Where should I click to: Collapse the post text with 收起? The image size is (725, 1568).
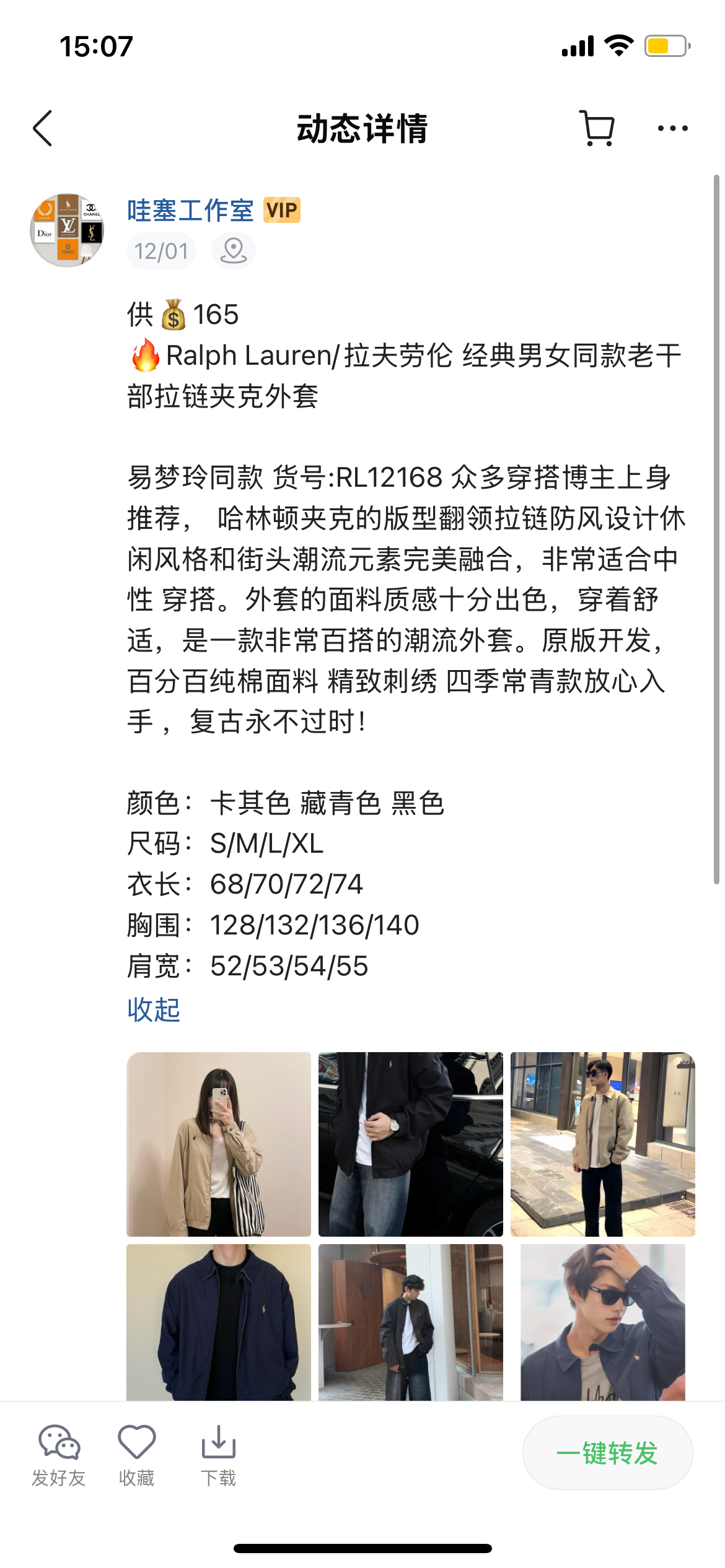(x=154, y=1009)
